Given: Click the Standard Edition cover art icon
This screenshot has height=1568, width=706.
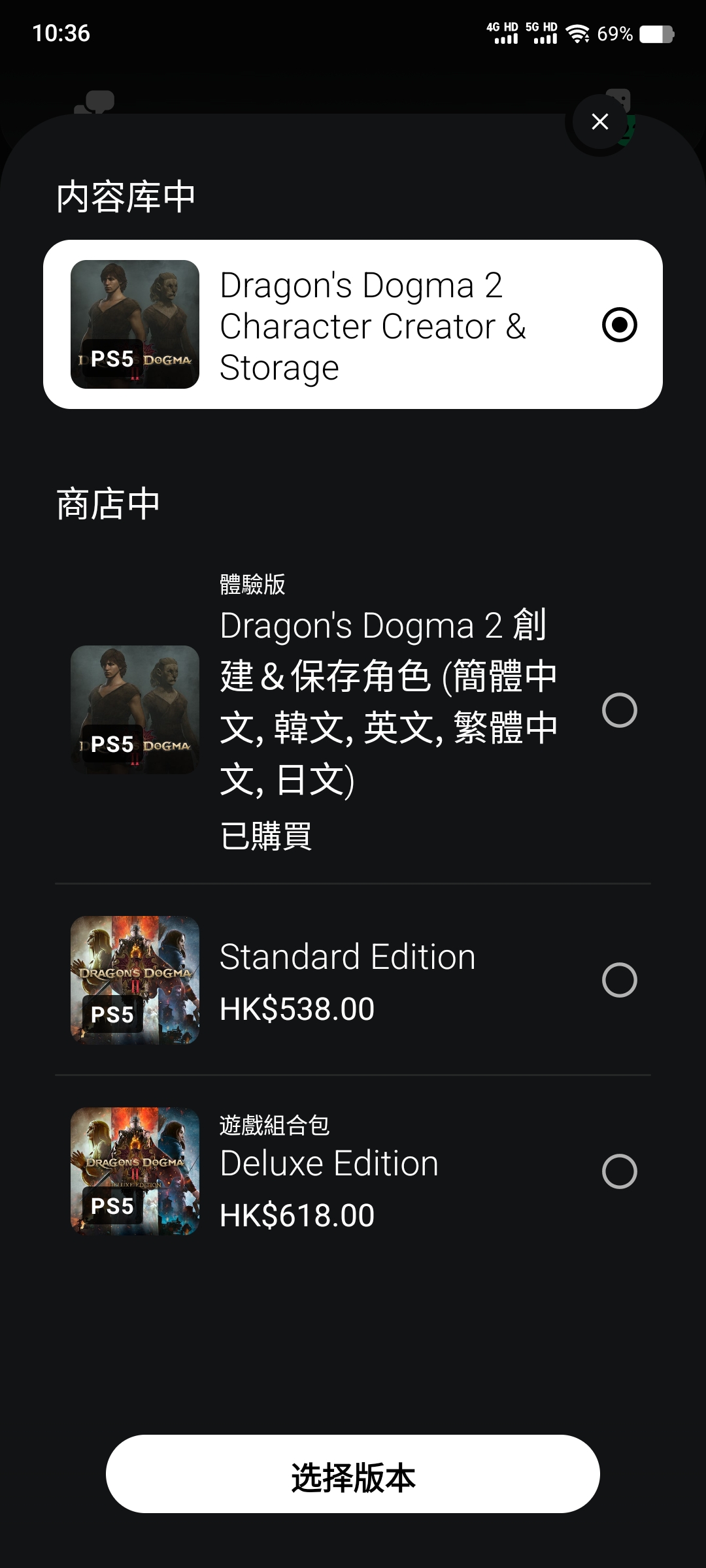Looking at the screenshot, I should pyautogui.click(x=135, y=981).
